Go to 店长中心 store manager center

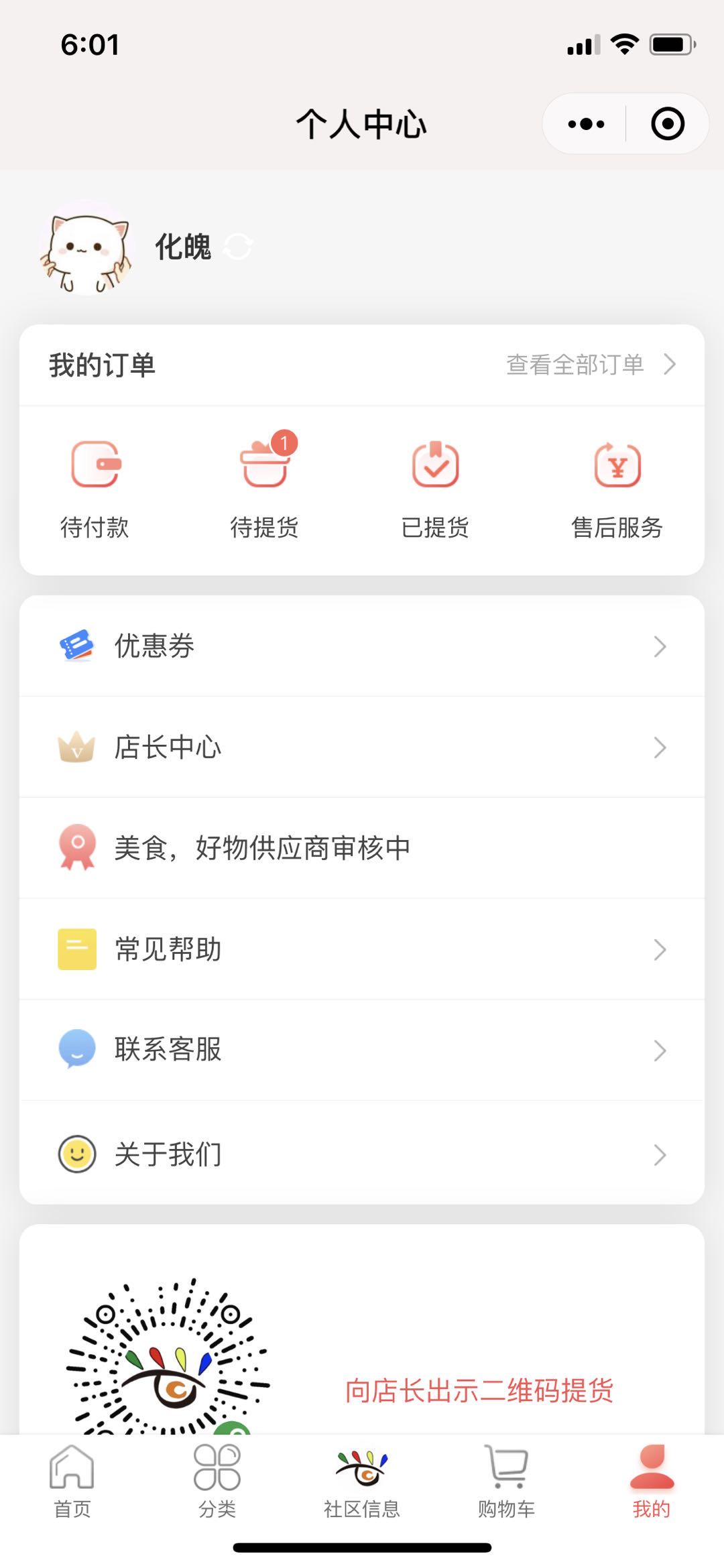[x=362, y=747]
